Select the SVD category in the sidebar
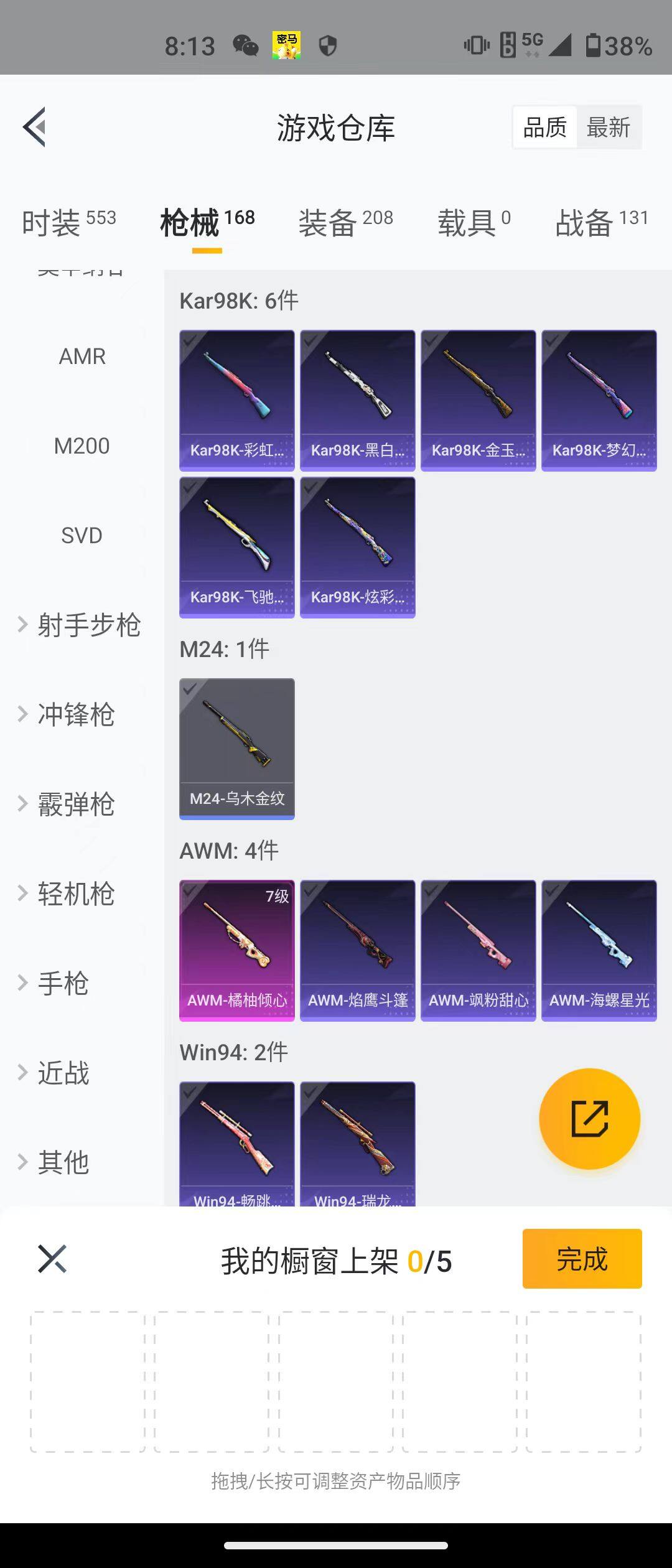672x1568 pixels. [x=82, y=535]
